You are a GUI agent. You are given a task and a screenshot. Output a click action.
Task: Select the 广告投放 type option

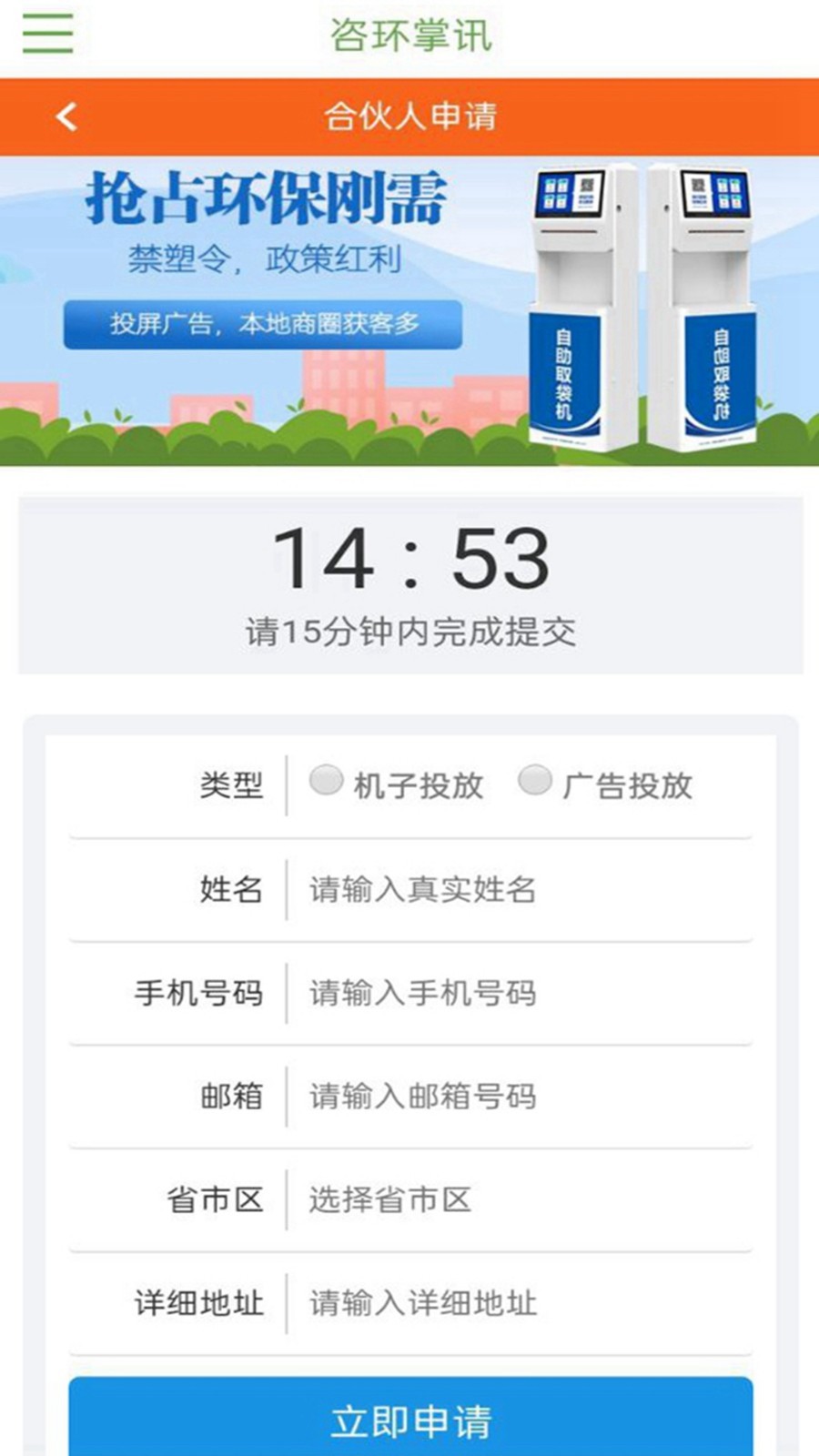[x=535, y=780]
